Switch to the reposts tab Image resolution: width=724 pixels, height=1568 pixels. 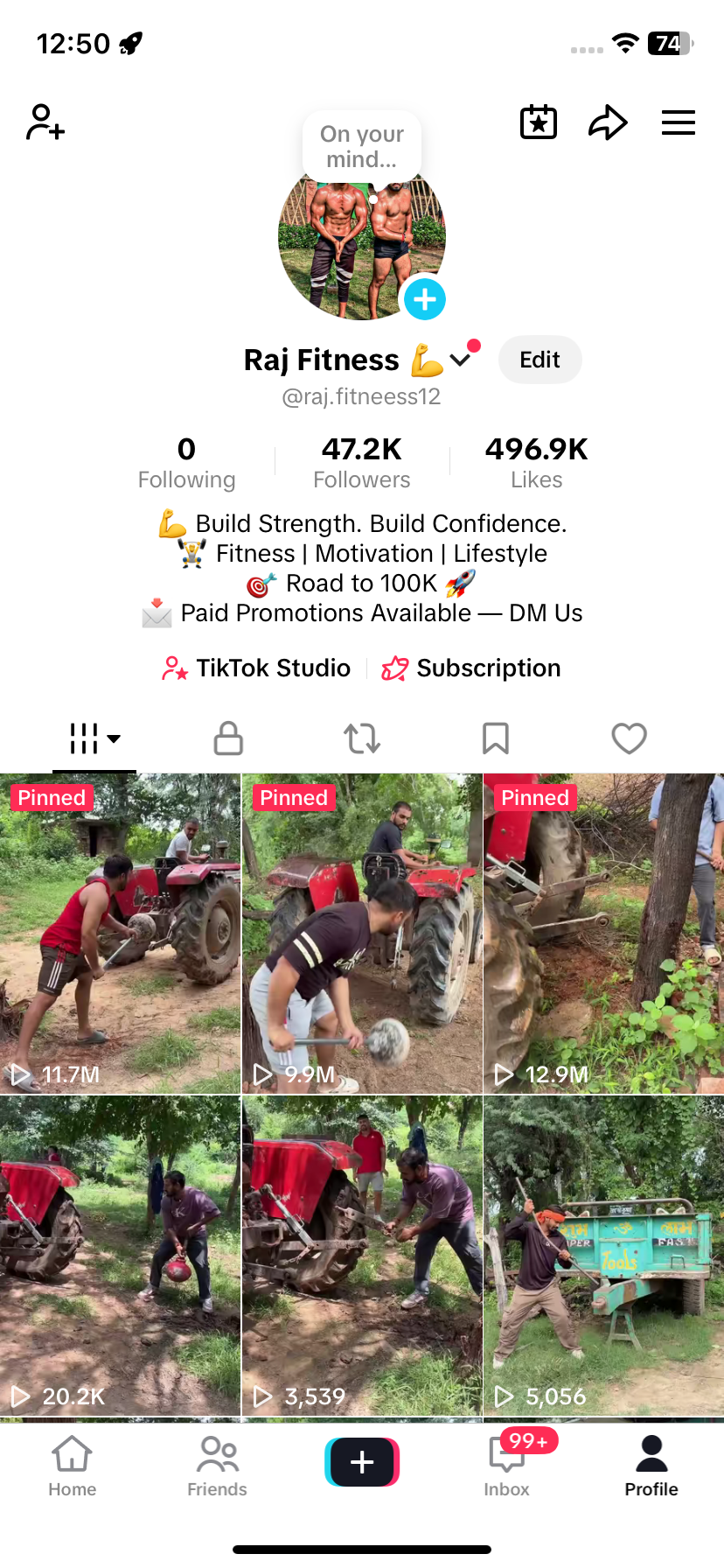click(x=362, y=738)
